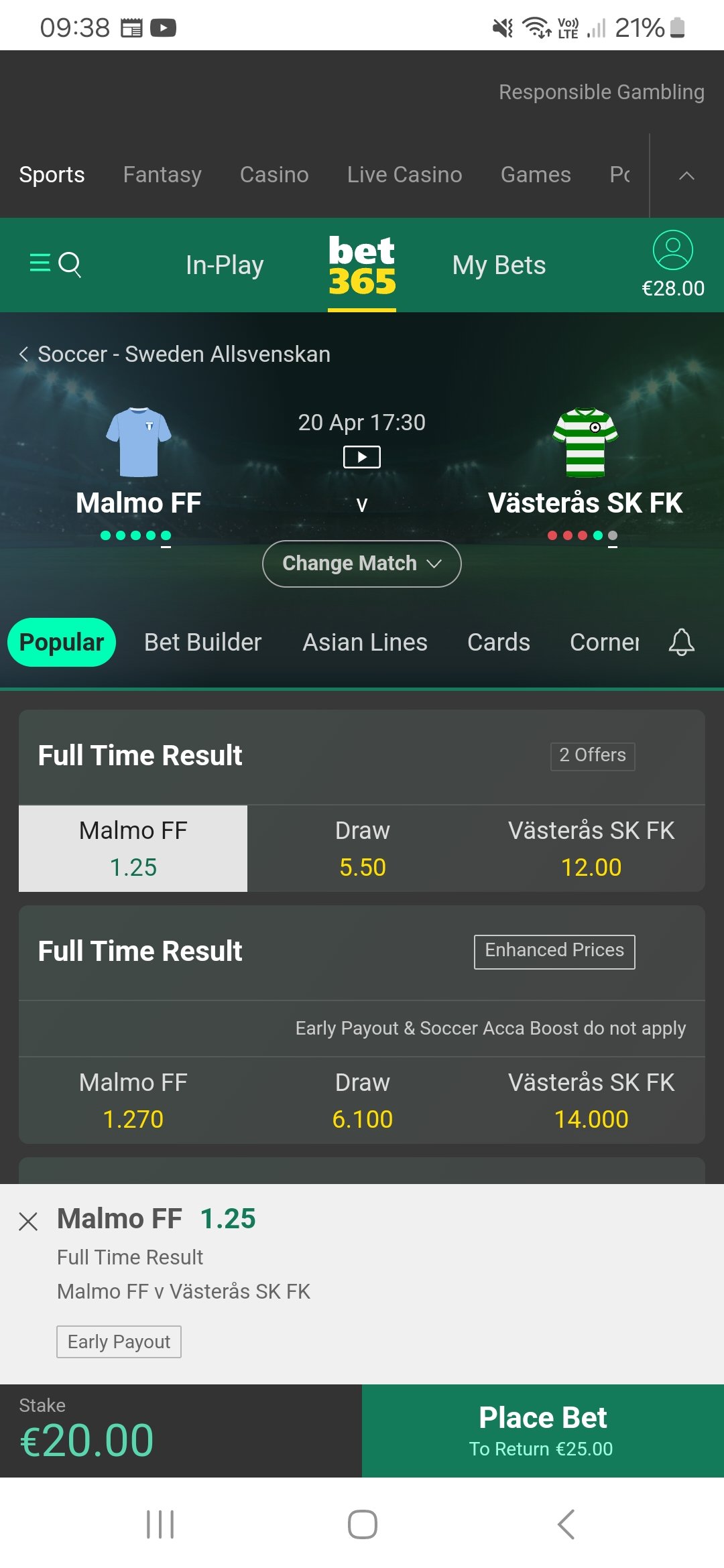Open My Bets
724x1568 pixels.
[499, 265]
